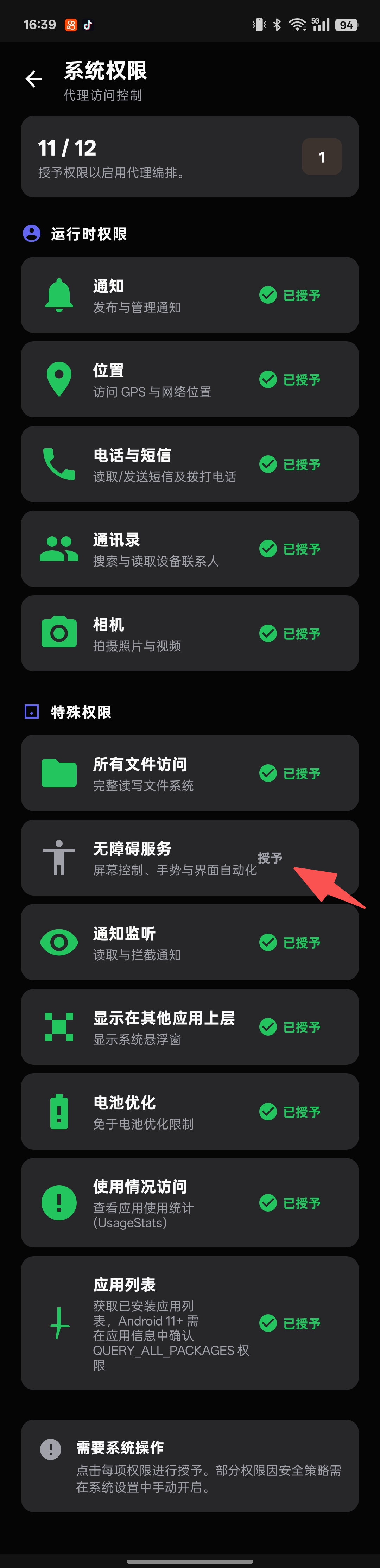Screen dimensions: 380x1568
Task: Open the 电池优化 permission row
Action: tap(189, 1112)
